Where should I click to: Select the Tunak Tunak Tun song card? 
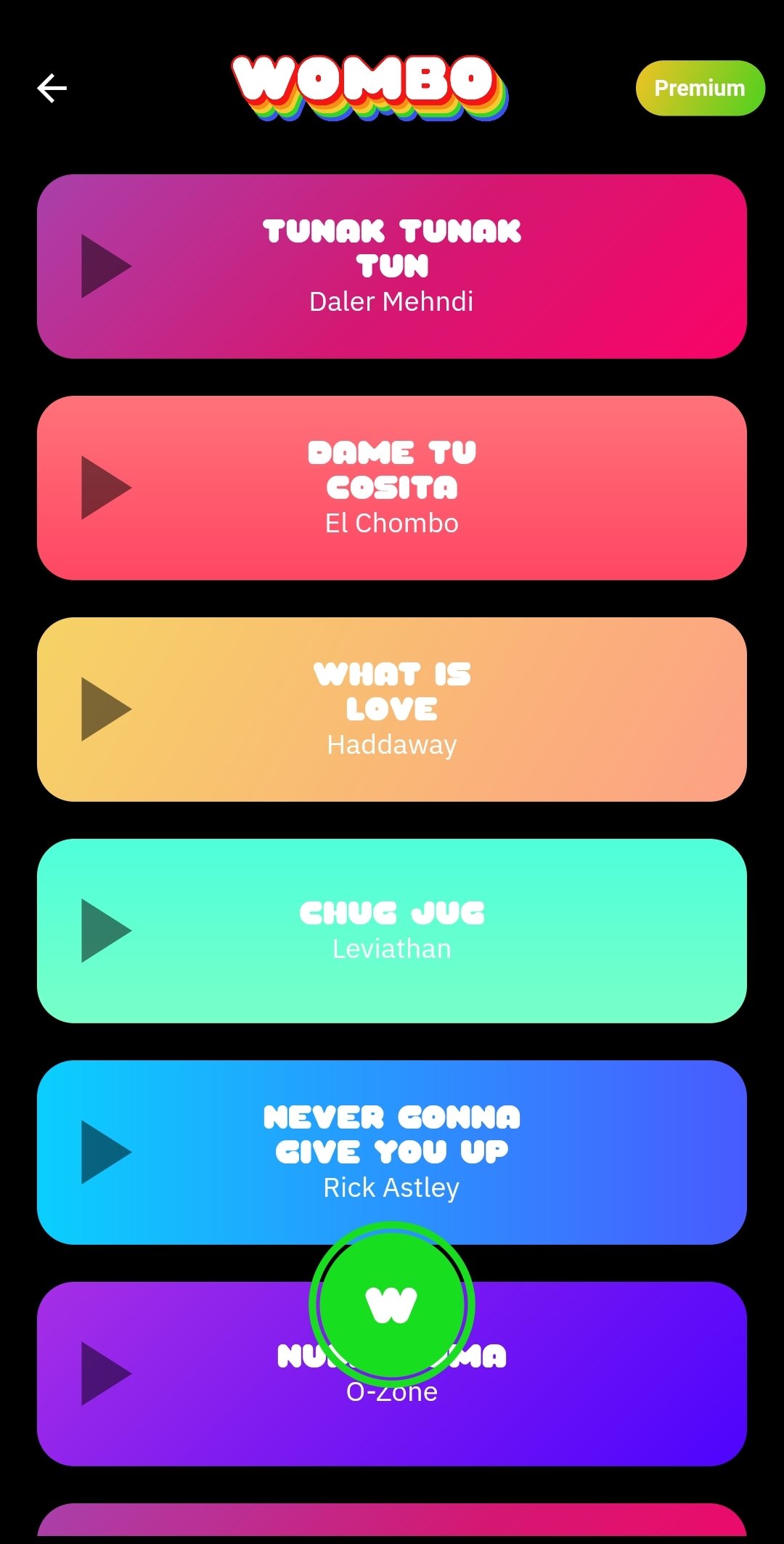pos(392,266)
